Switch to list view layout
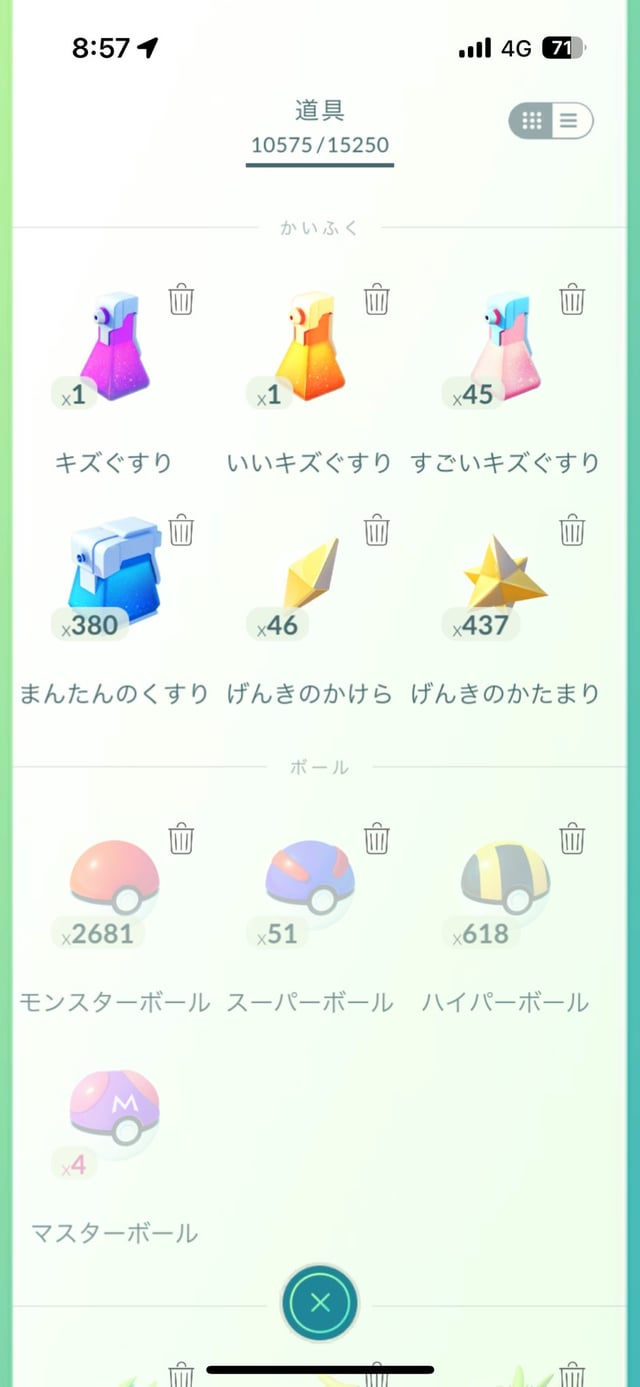 click(569, 122)
